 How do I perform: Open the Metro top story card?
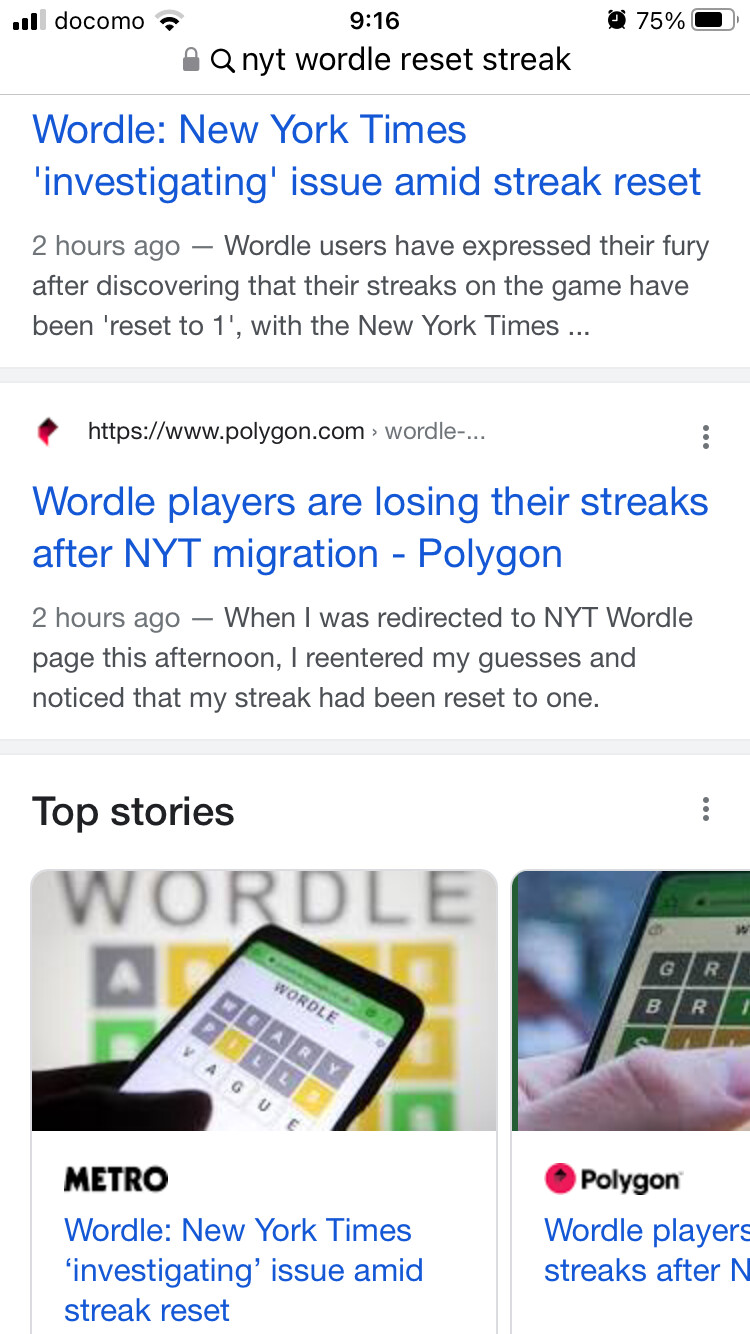(264, 1102)
